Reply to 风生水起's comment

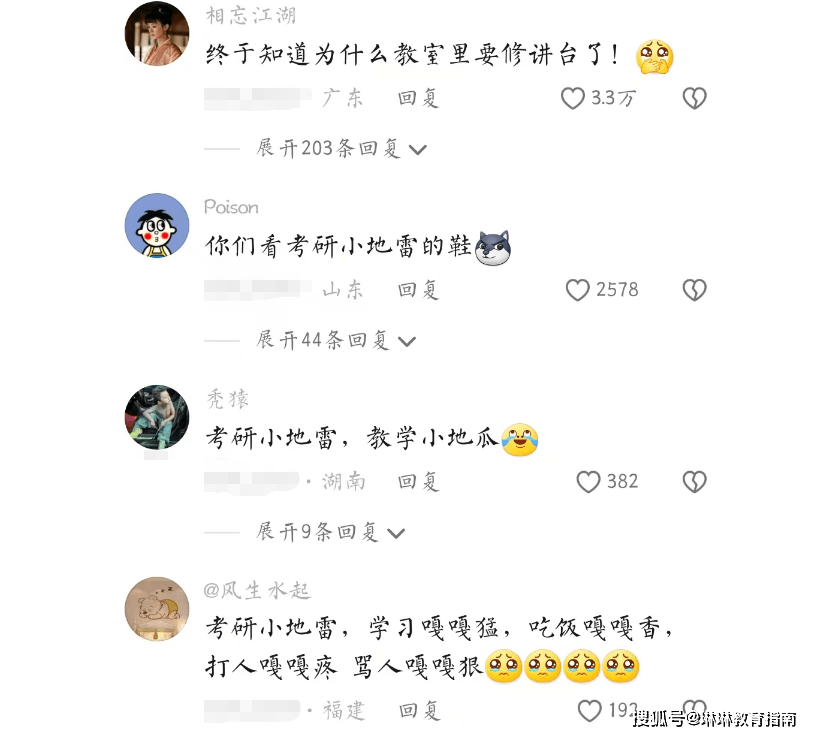[418, 711]
